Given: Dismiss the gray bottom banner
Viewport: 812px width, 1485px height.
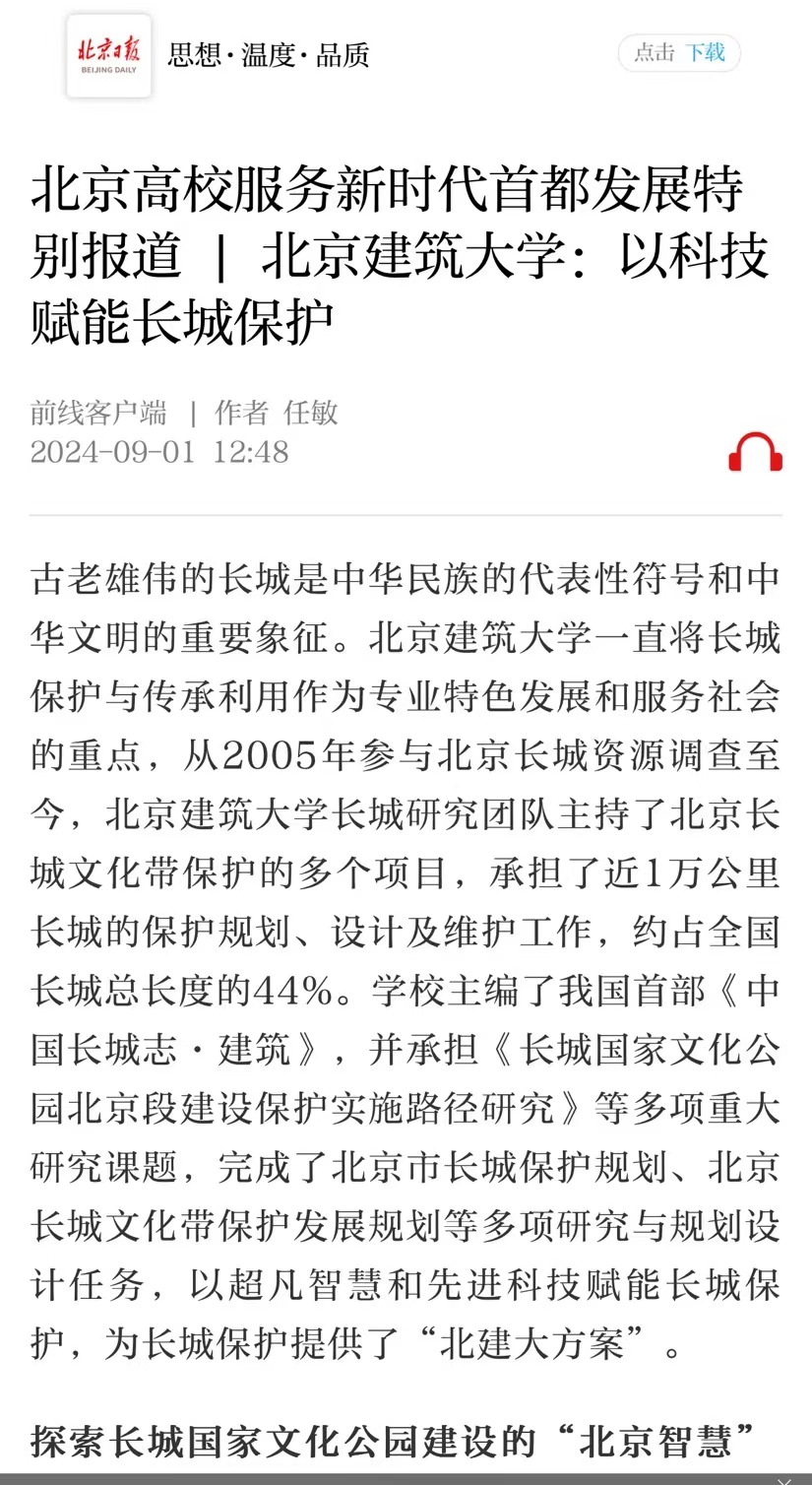Looking at the screenshot, I should (x=783, y=1479).
